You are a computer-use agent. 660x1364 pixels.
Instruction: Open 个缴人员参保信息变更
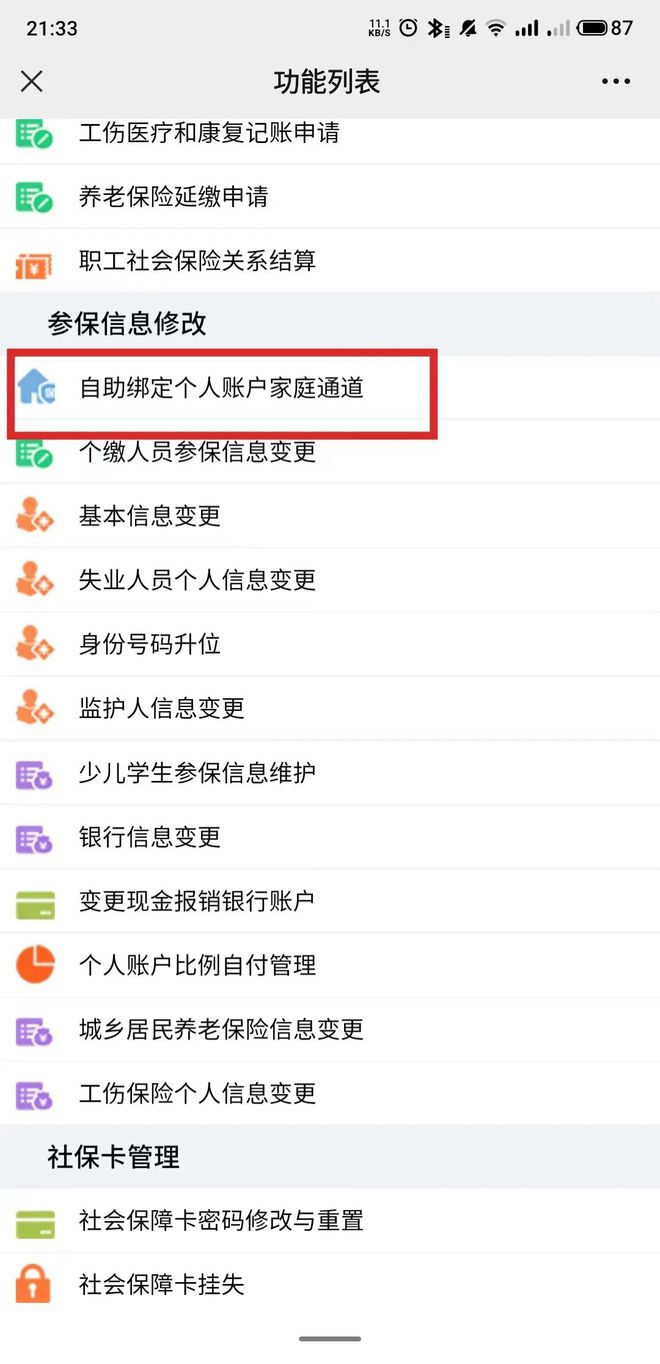pyautogui.click(x=330, y=452)
